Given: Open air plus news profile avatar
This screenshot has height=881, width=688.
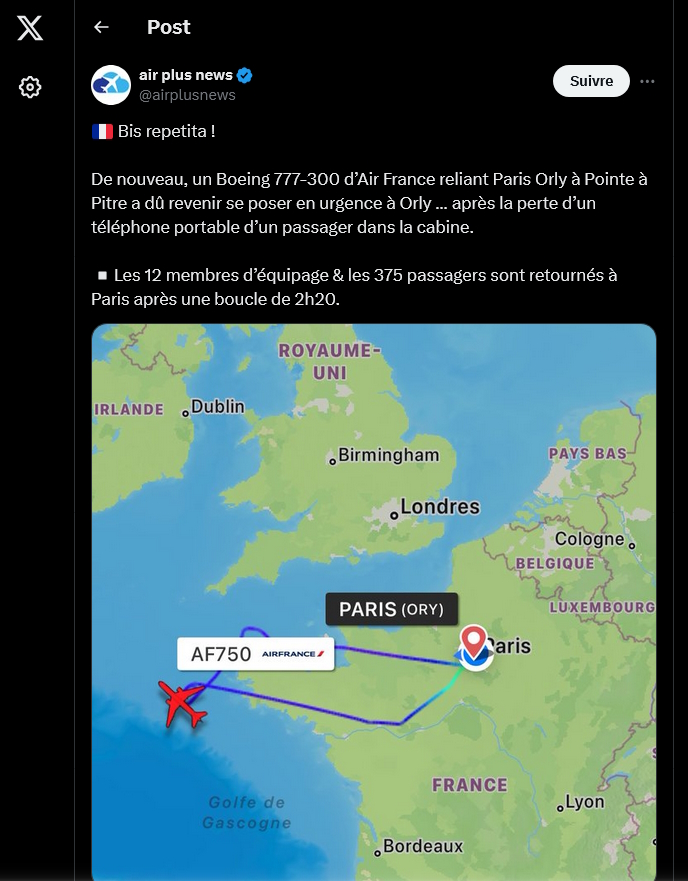Looking at the screenshot, I should [111, 85].
